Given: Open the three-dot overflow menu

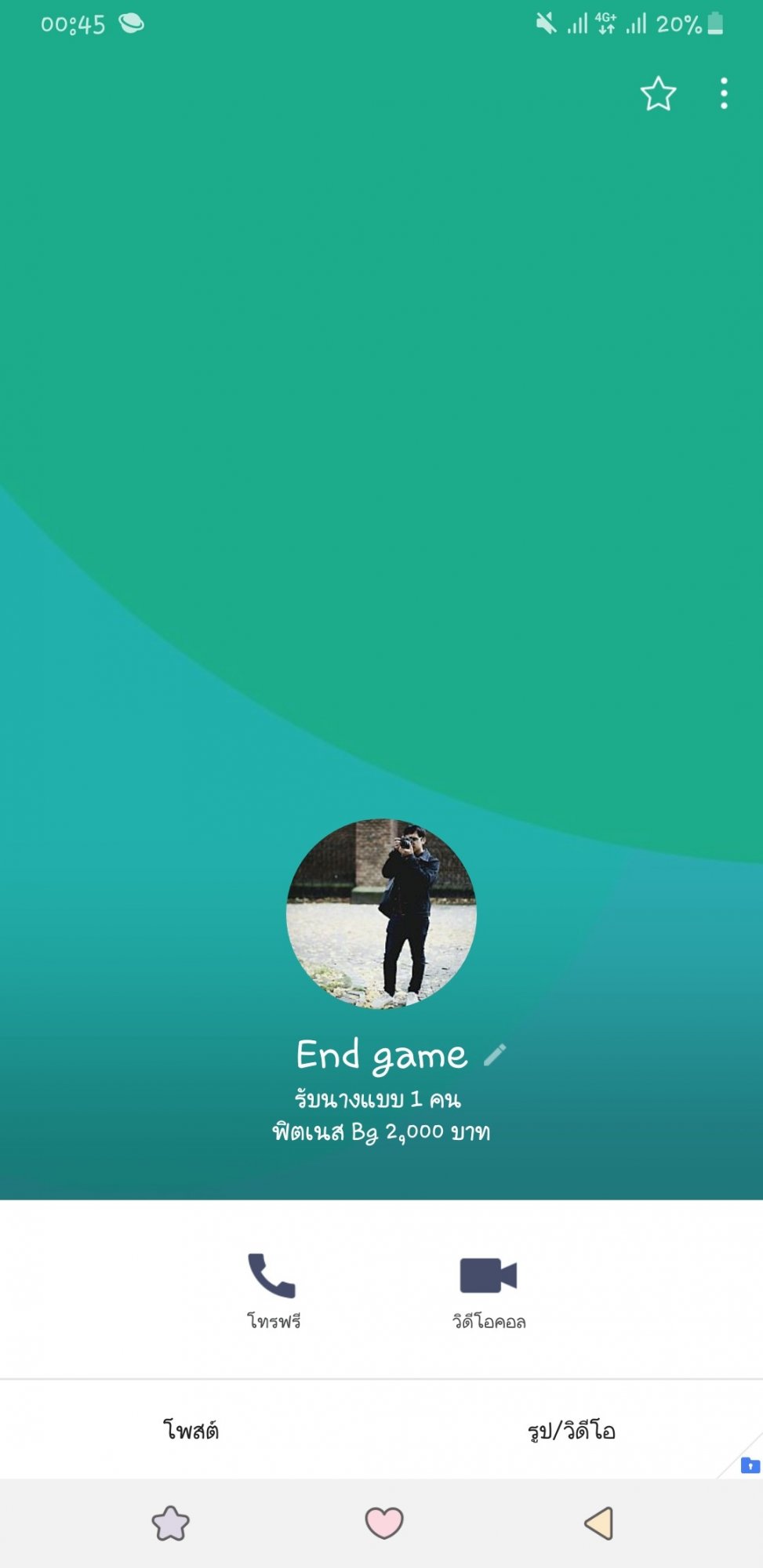Looking at the screenshot, I should click(724, 94).
